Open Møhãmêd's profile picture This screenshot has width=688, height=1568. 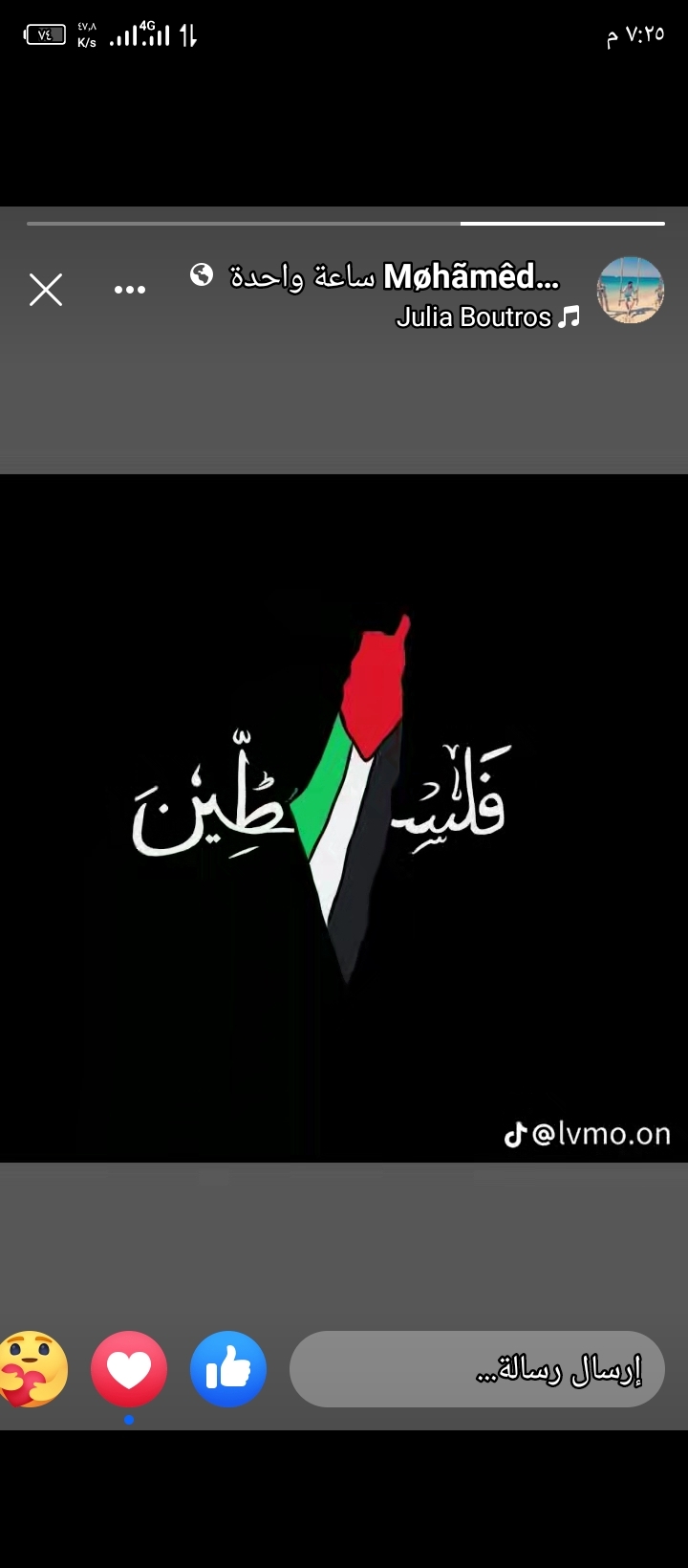[630, 290]
